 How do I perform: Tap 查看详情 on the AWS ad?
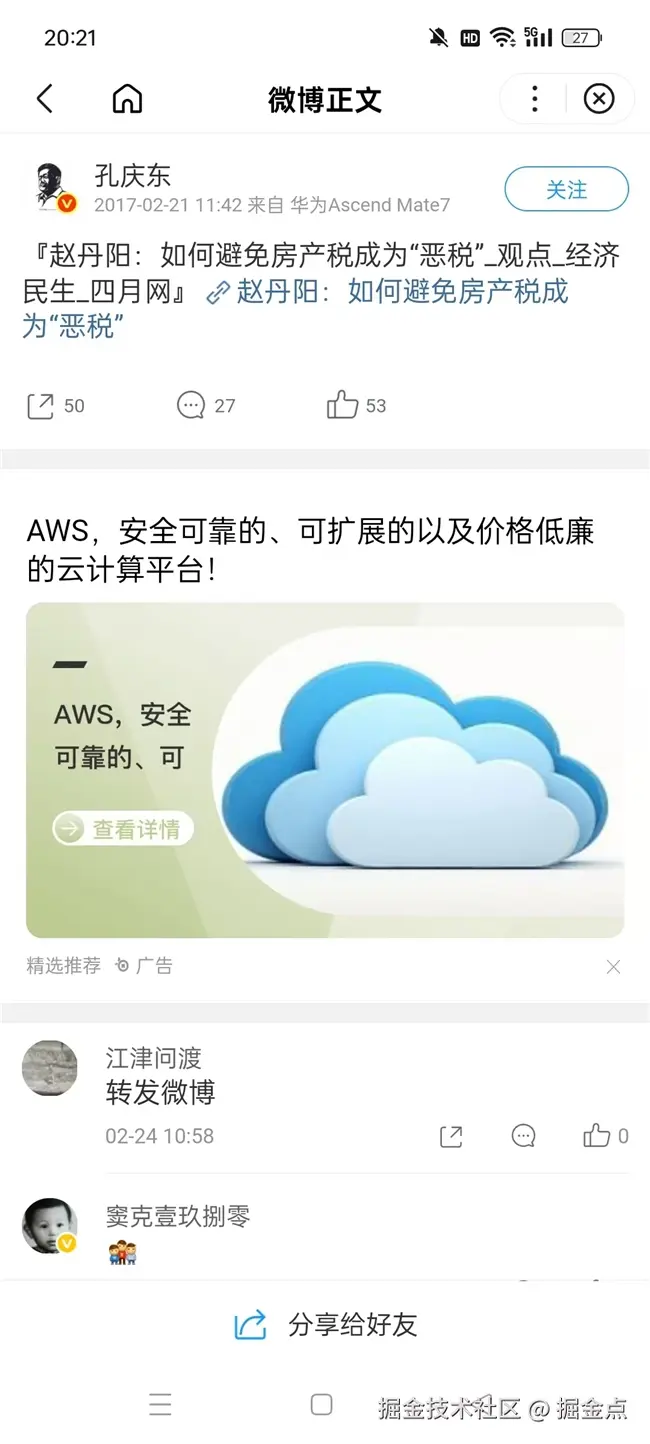123,829
